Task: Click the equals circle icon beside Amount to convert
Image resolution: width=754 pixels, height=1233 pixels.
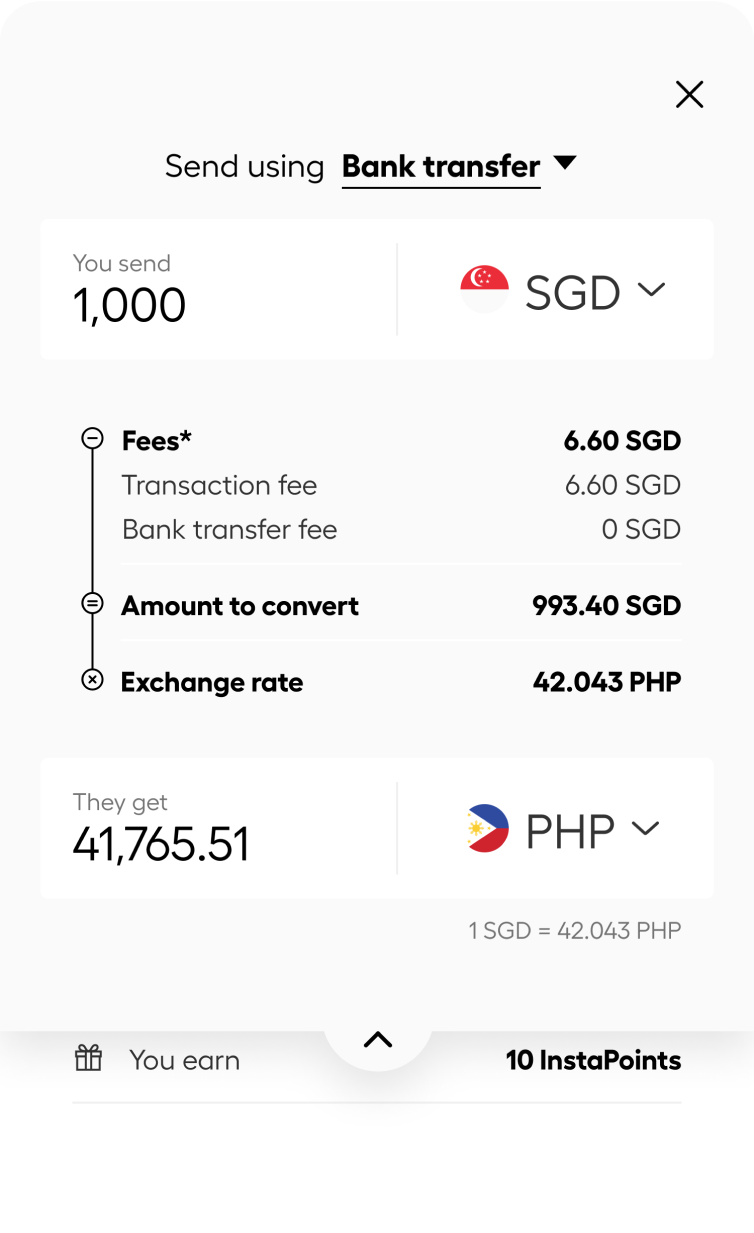Action: click(93, 605)
